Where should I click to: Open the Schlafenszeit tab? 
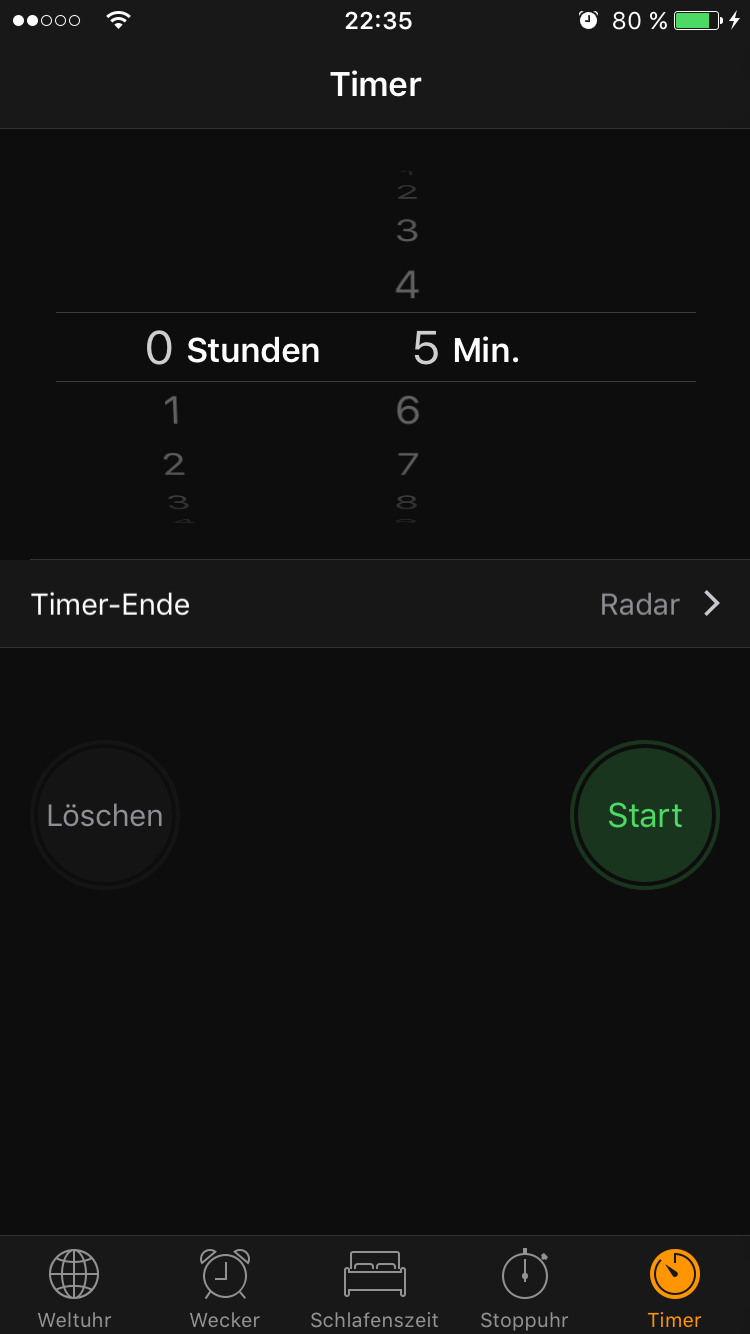[375, 1289]
